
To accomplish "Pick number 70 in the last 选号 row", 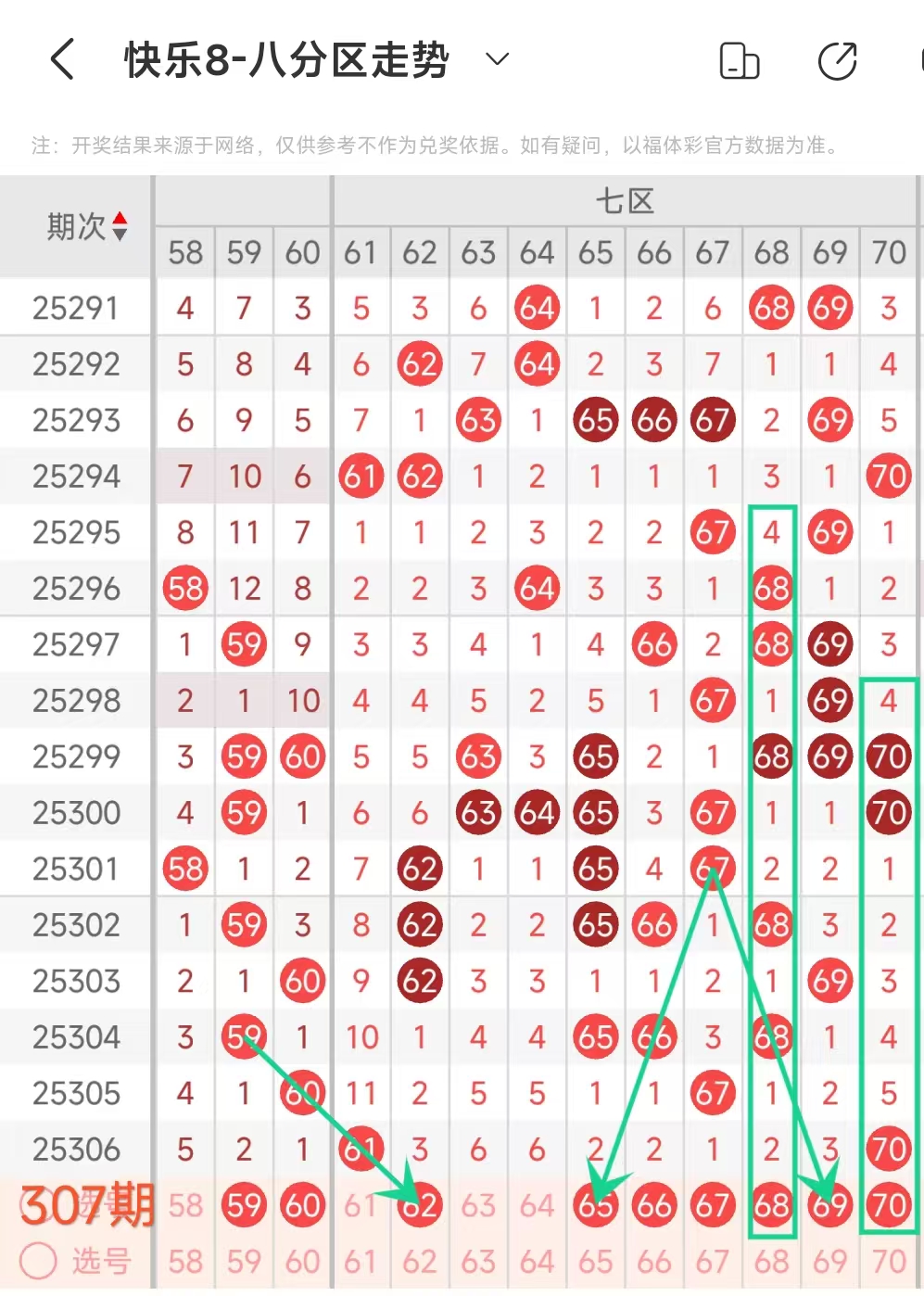I will 889,1261.
